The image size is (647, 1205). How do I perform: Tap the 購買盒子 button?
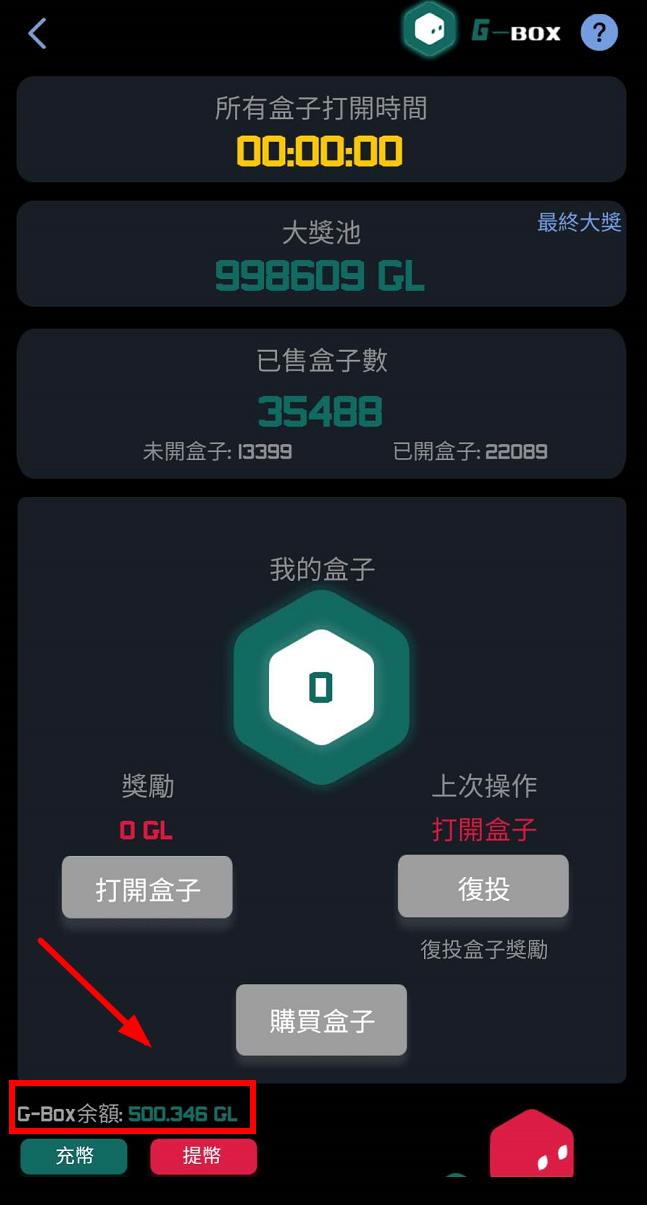(x=321, y=1020)
